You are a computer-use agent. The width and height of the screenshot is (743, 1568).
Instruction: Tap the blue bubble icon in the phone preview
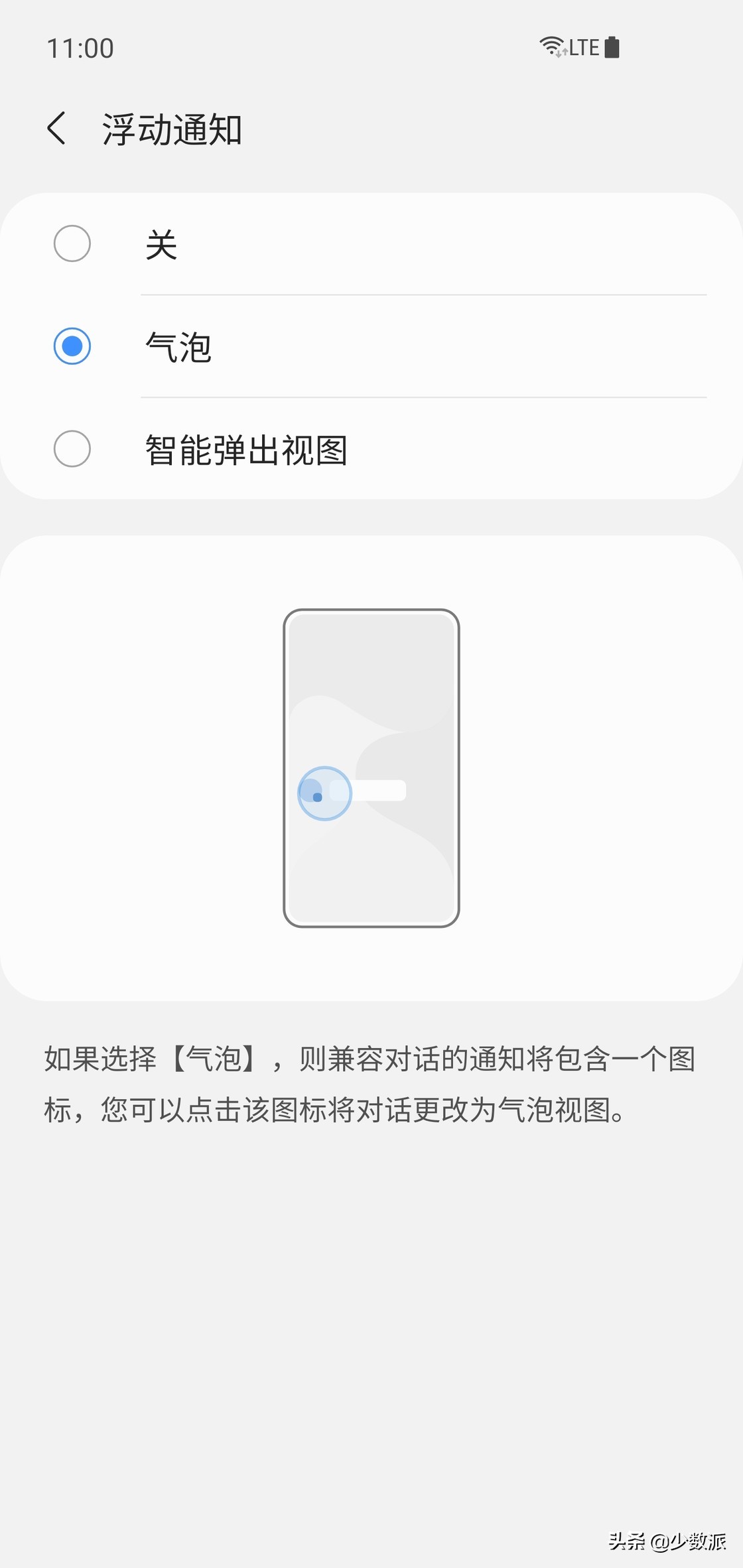[x=324, y=794]
